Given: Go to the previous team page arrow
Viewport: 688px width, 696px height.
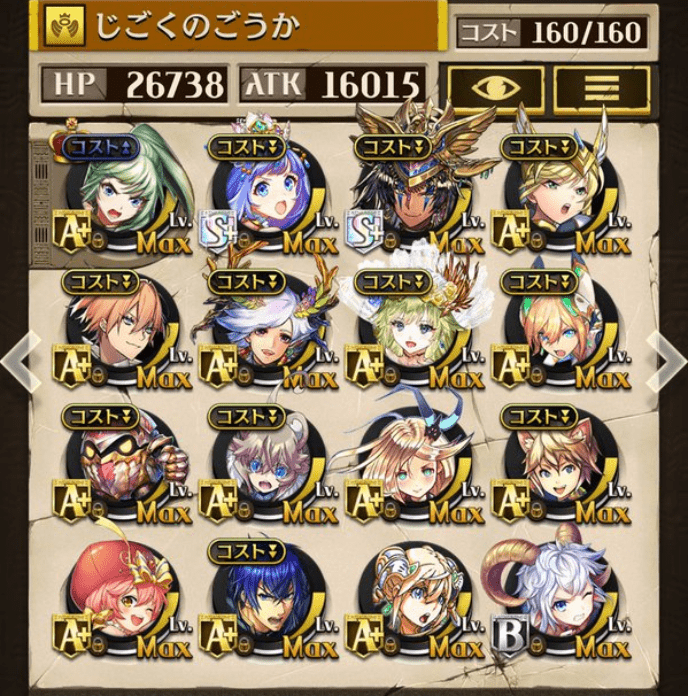Looking at the screenshot, I should pyautogui.click(x=18, y=358).
